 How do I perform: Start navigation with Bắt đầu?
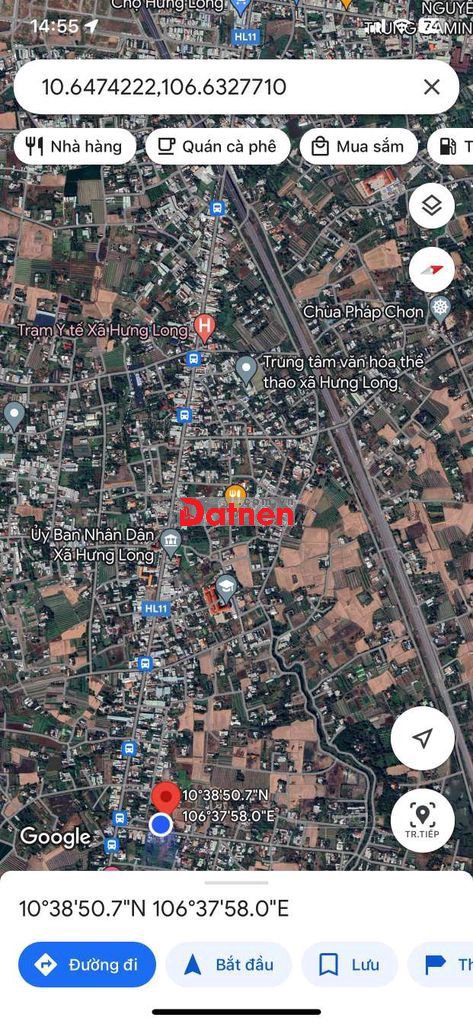tap(229, 965)
